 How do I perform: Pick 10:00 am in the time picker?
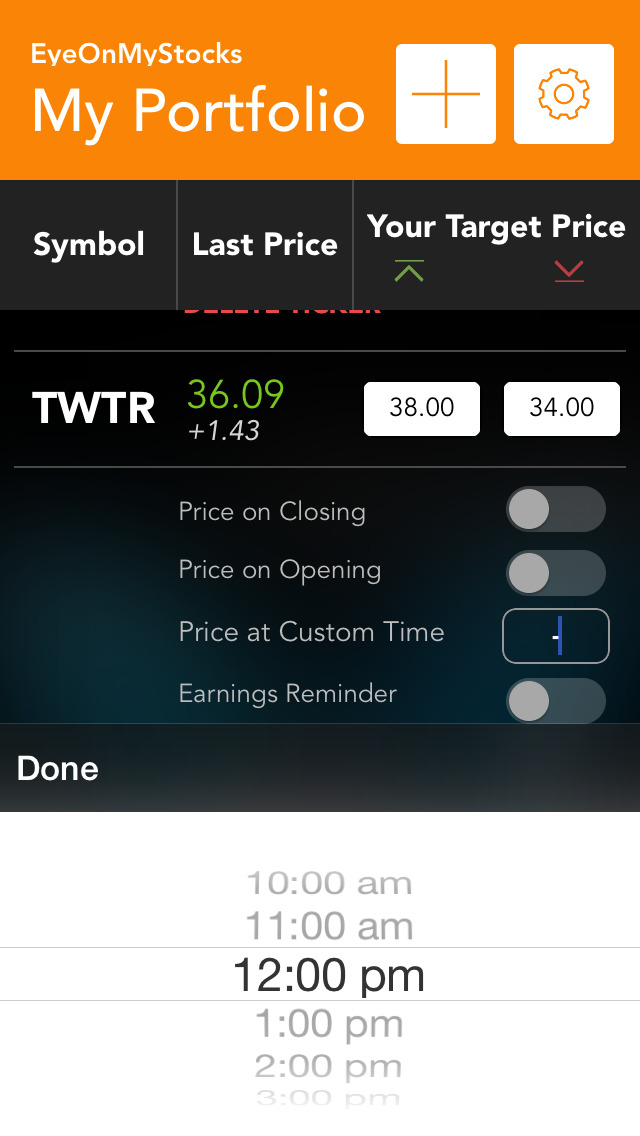(329, 883)
